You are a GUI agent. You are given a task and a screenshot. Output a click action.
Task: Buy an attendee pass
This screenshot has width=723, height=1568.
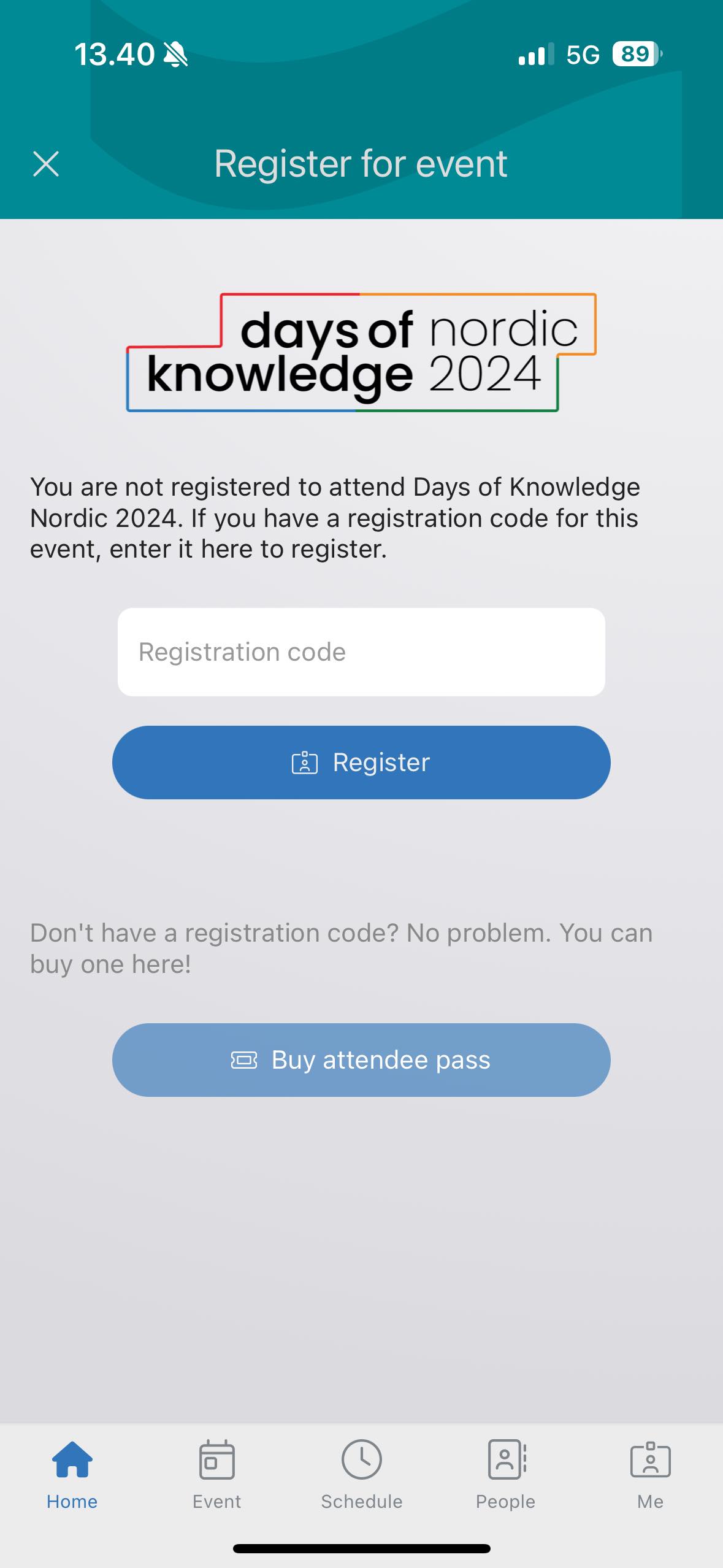pos(361,1059)
